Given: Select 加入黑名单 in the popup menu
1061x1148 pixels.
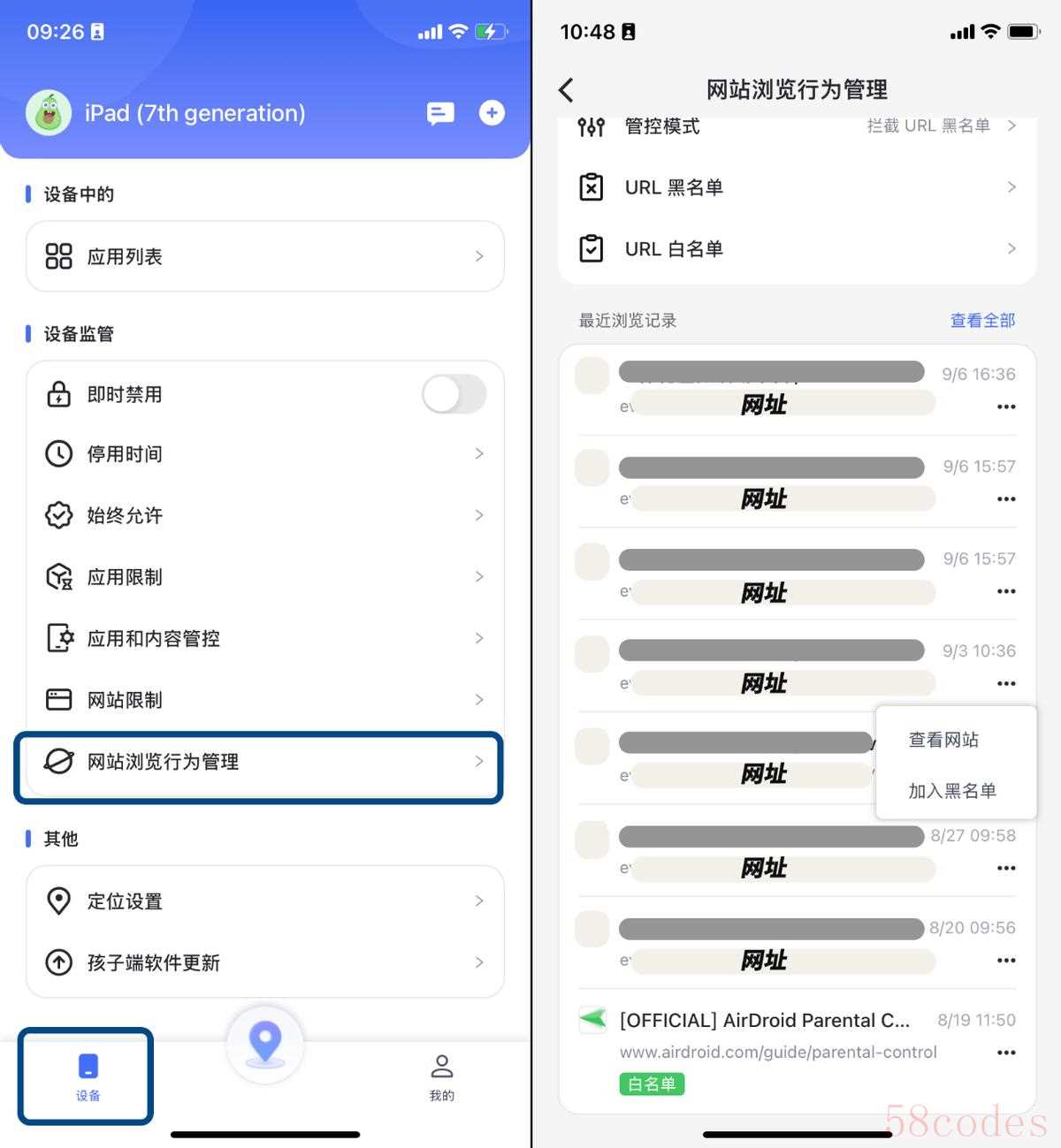Looking at the screenshot, I should coord(952,791).
